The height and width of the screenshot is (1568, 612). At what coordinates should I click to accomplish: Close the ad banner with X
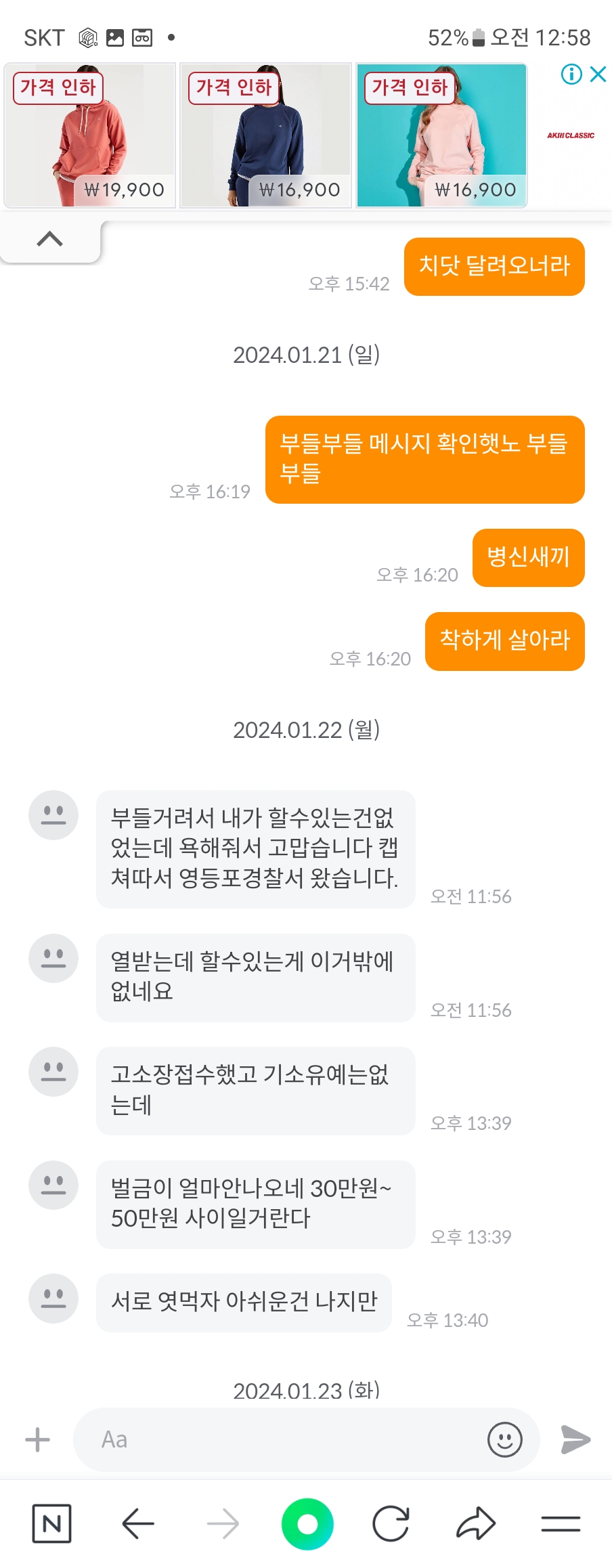598,74
